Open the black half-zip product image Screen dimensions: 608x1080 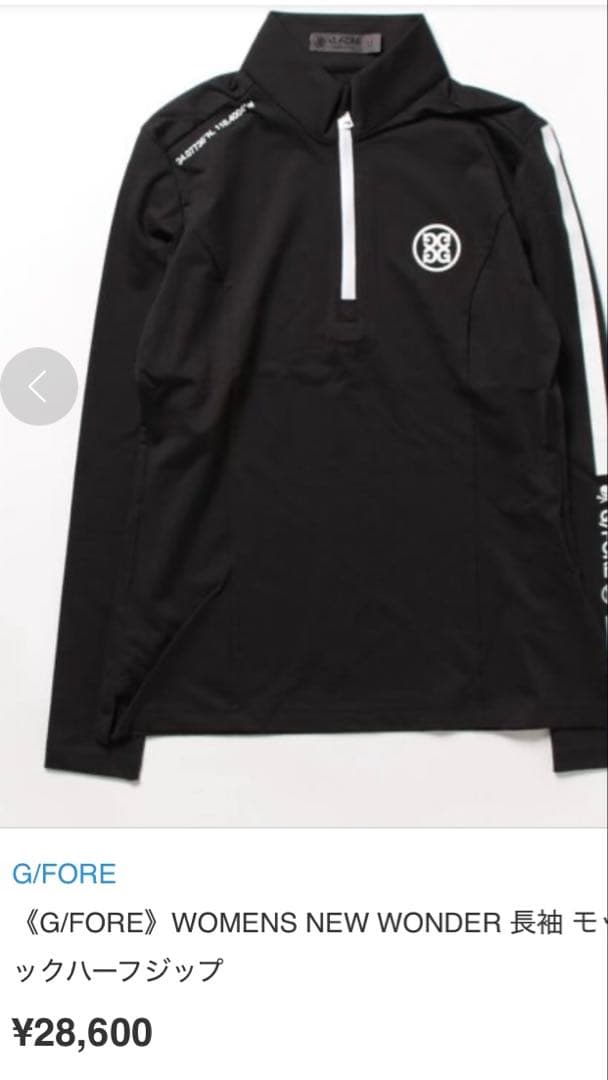pyautogui.click(x=330, y=420)
